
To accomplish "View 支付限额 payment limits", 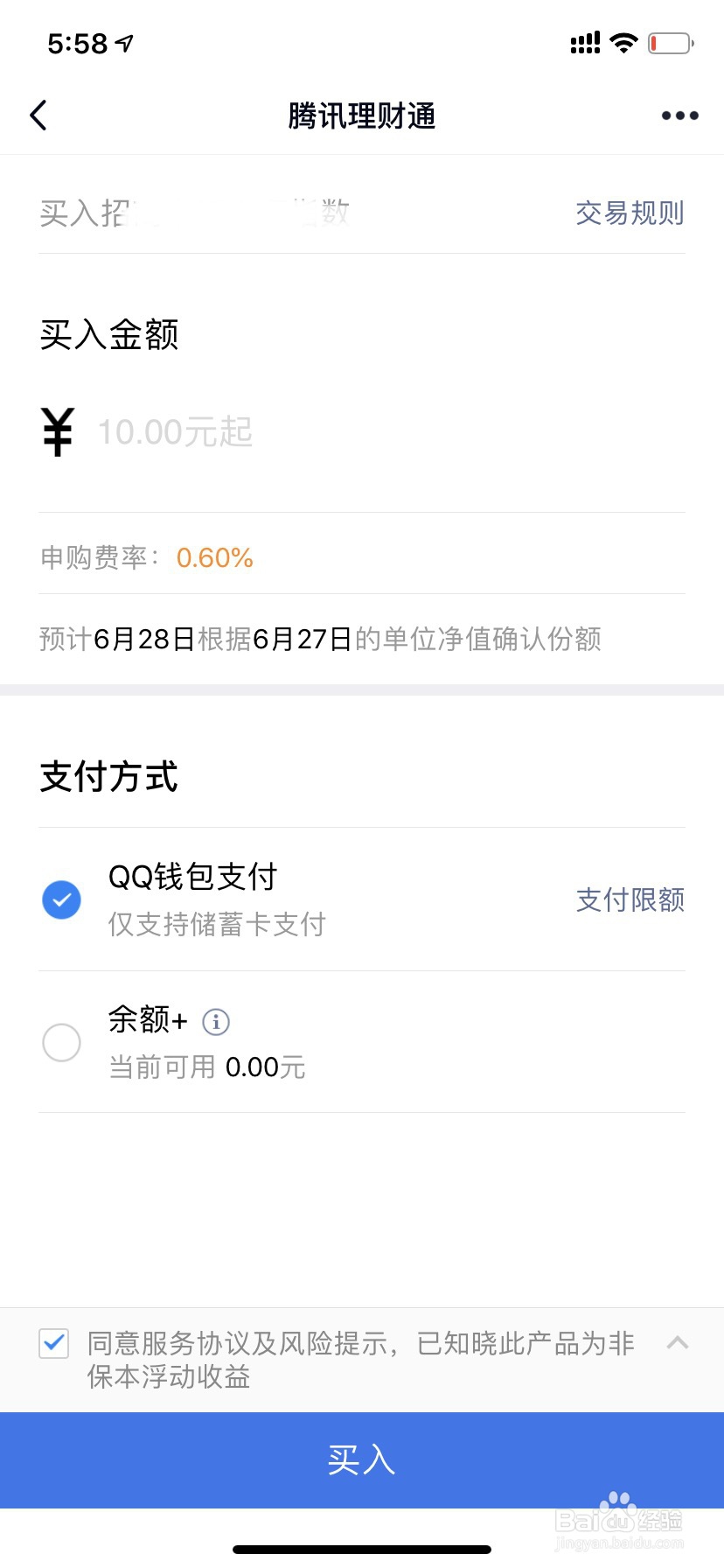I will pyautogui.click(x=630, y=899).
